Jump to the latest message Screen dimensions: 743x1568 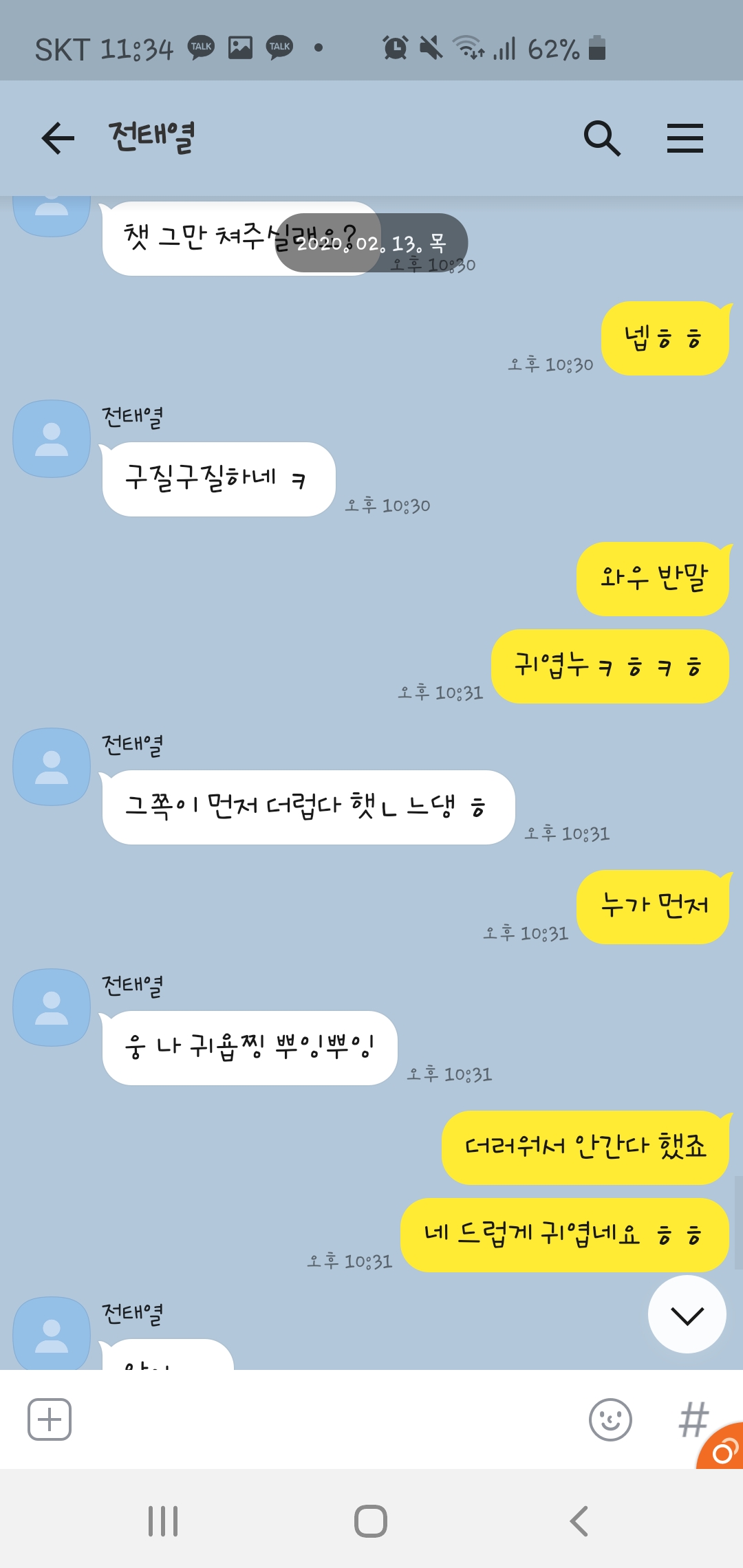(687, 1314)
